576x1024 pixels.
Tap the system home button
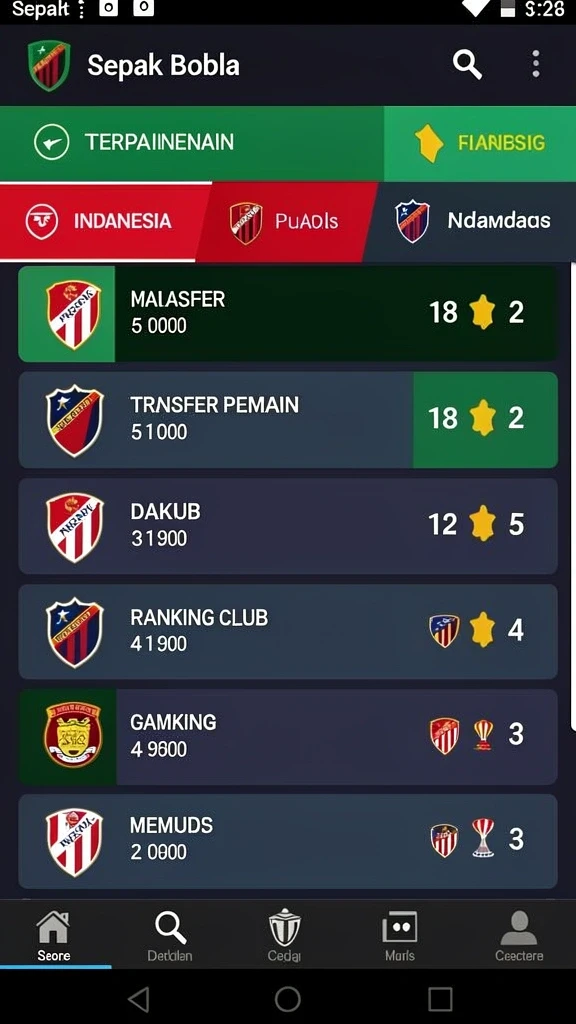tap(287, 999)
